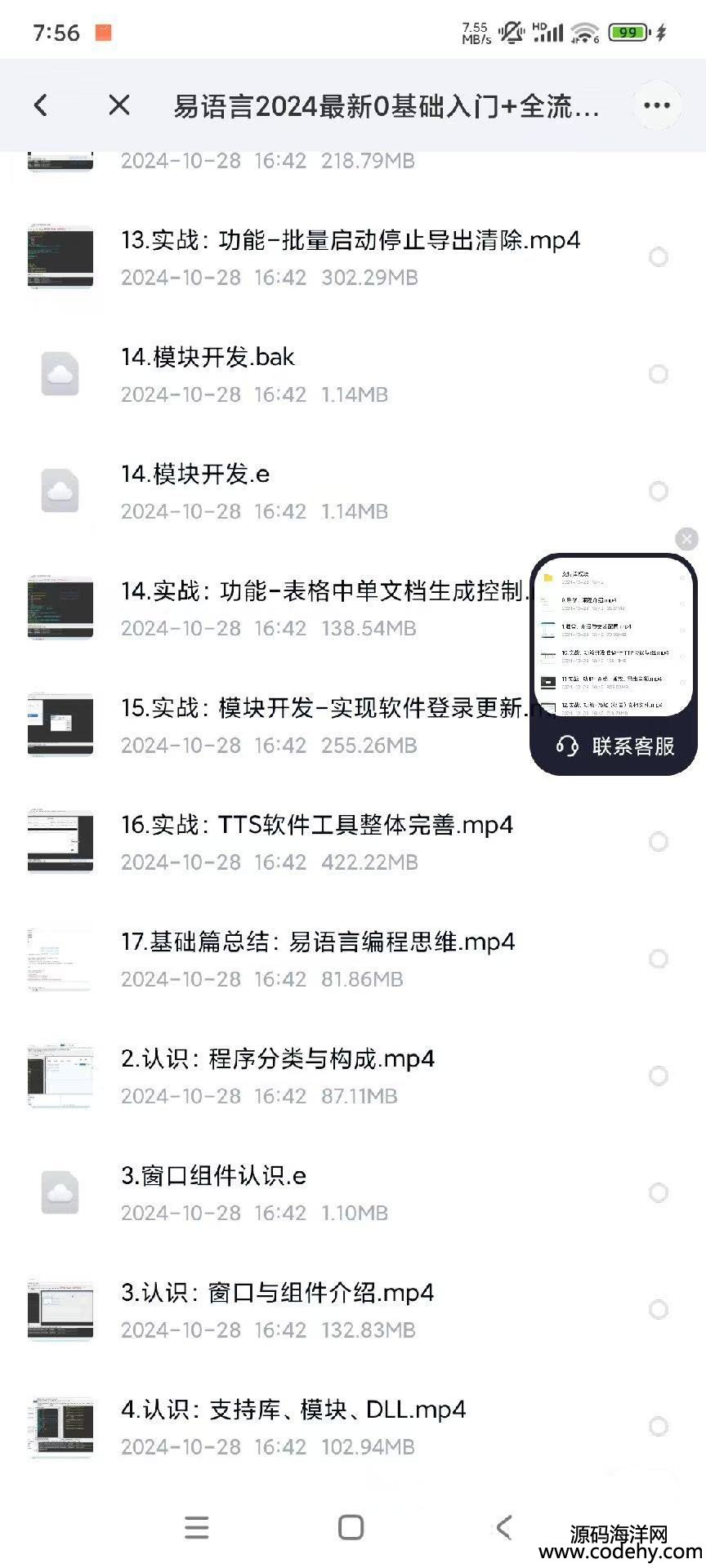The width and height of the screenshot is (706, 1568).
Task: Go back using the header arrow
Action: point(41,105)
